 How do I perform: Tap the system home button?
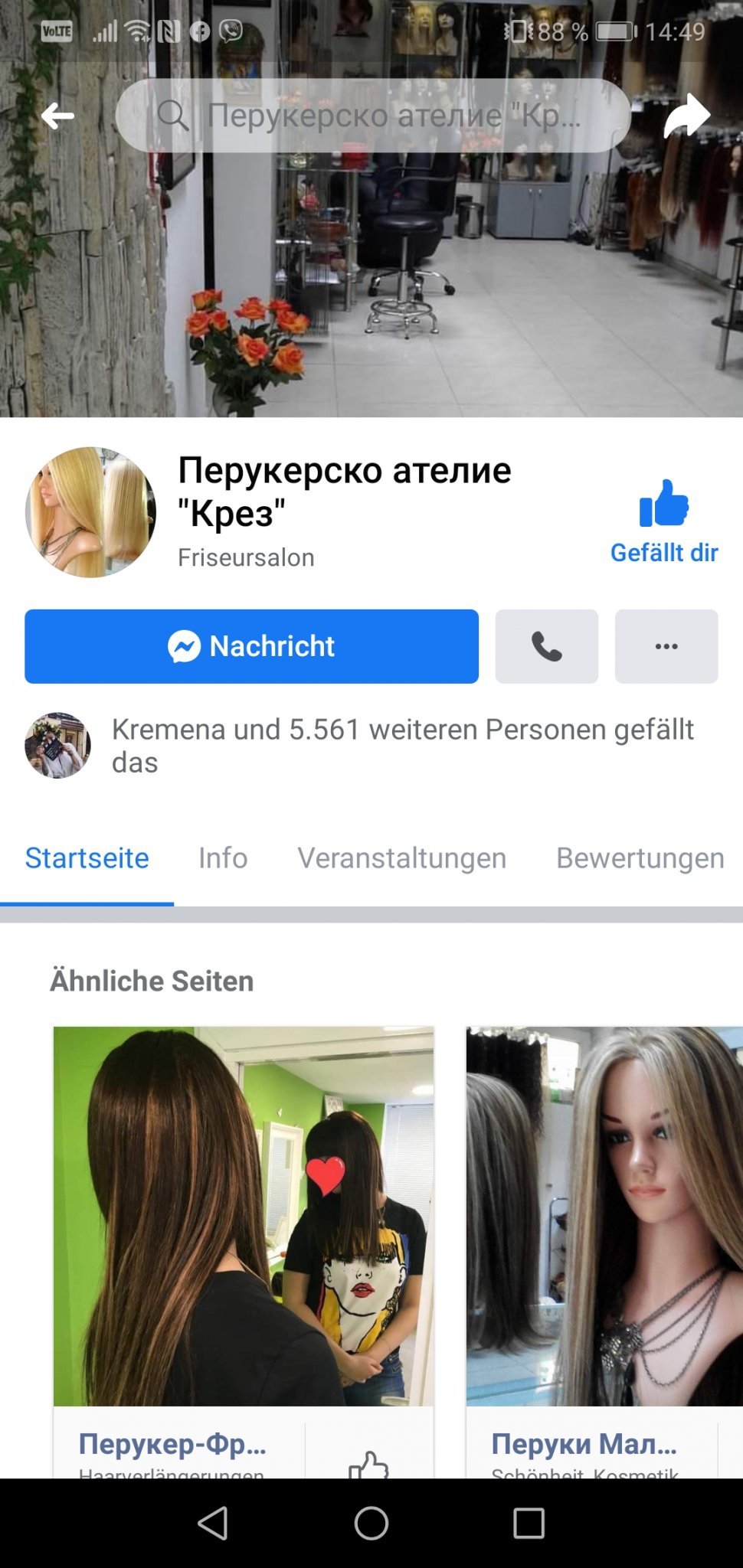pos(371,1524)
